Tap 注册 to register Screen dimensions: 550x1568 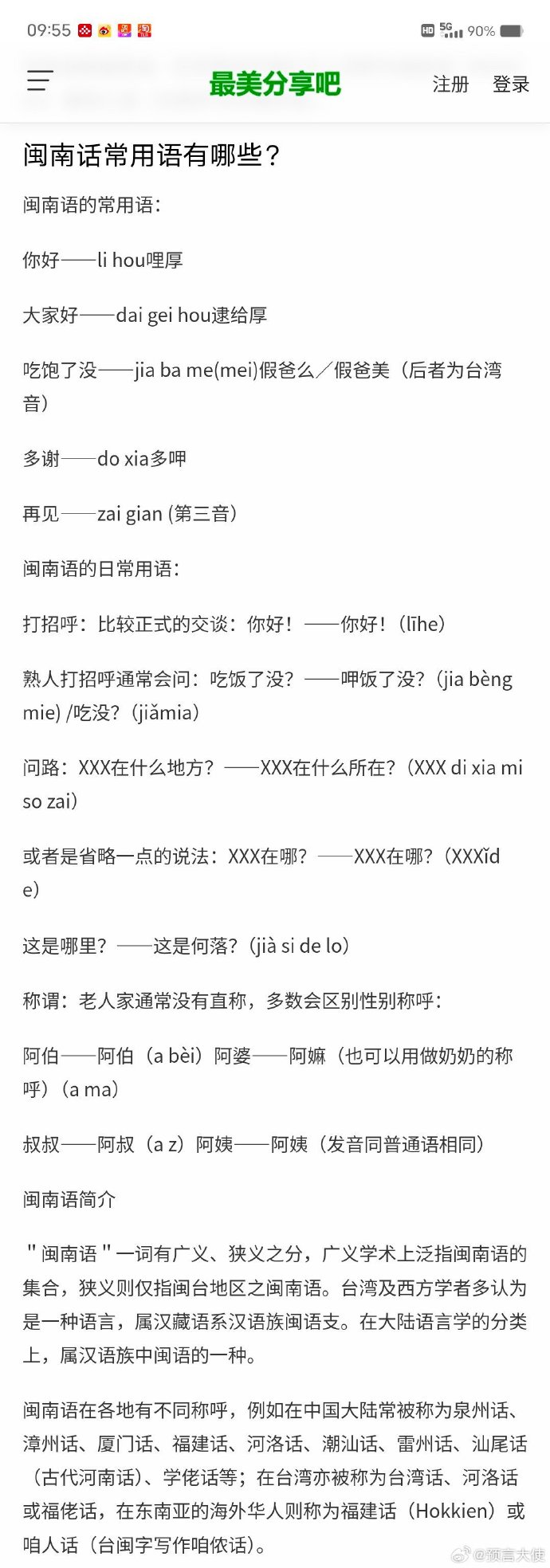[x=450, y=84]
